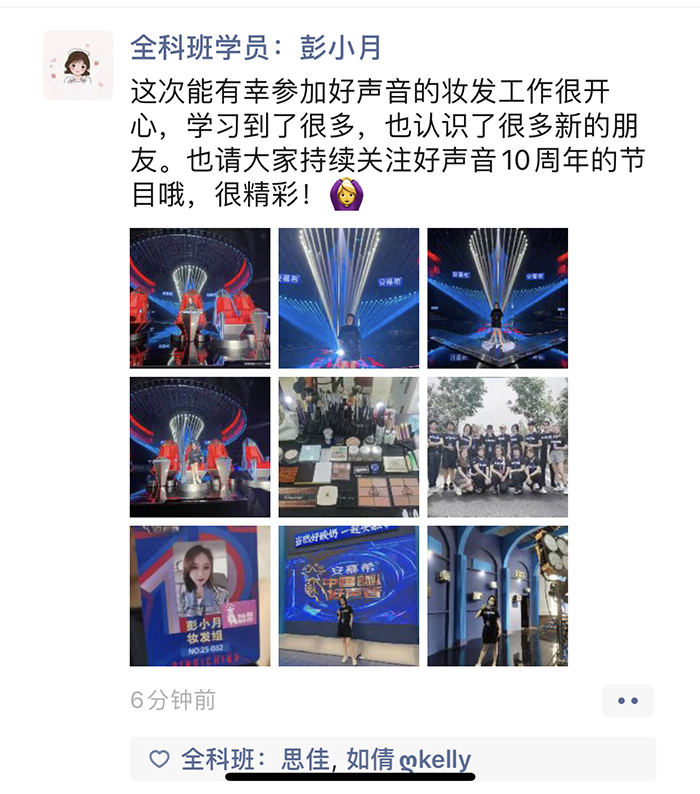Open wide stage photo with person on platform

click(497, 298)
